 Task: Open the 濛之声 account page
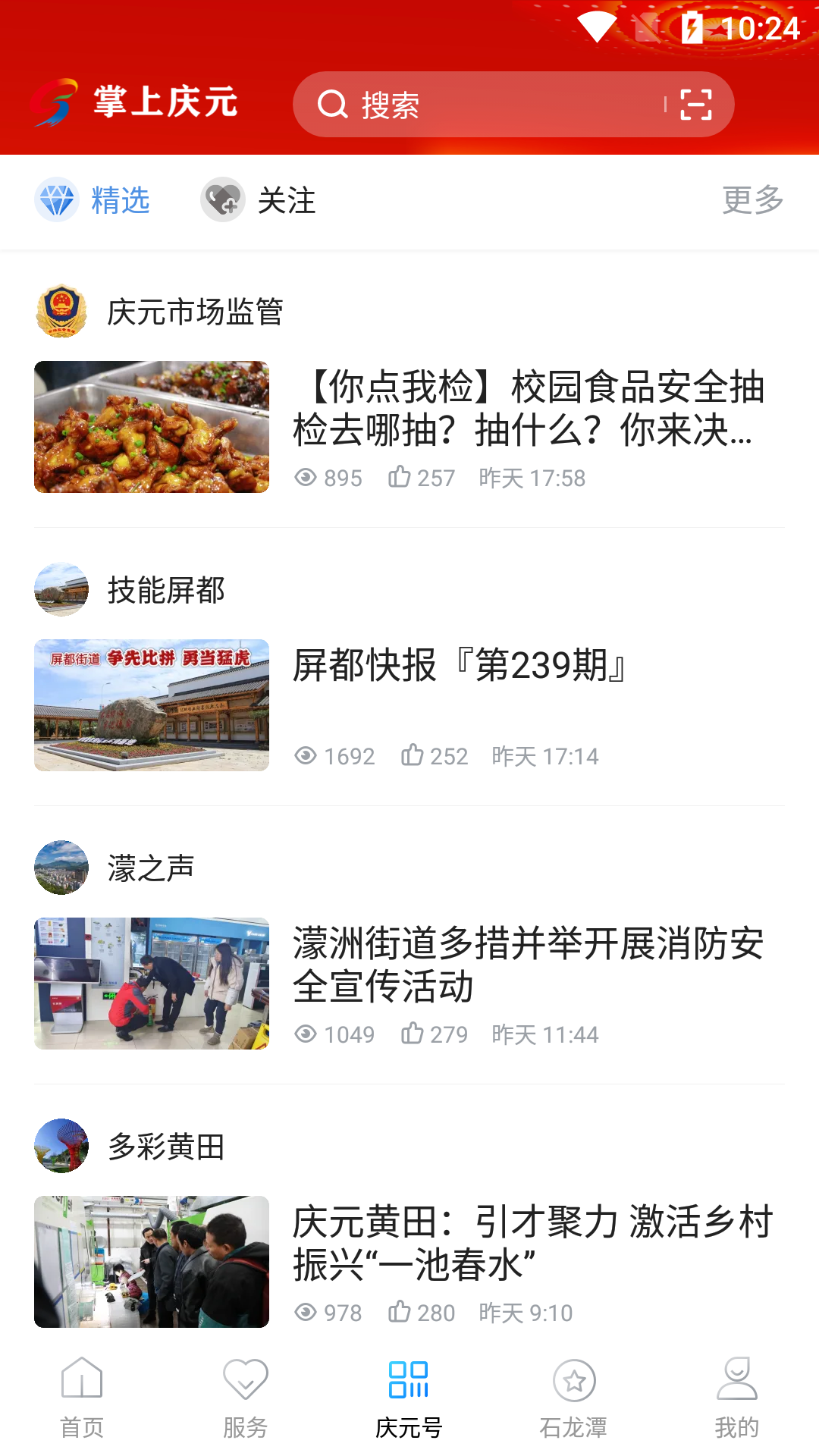[x=115, y=868]
